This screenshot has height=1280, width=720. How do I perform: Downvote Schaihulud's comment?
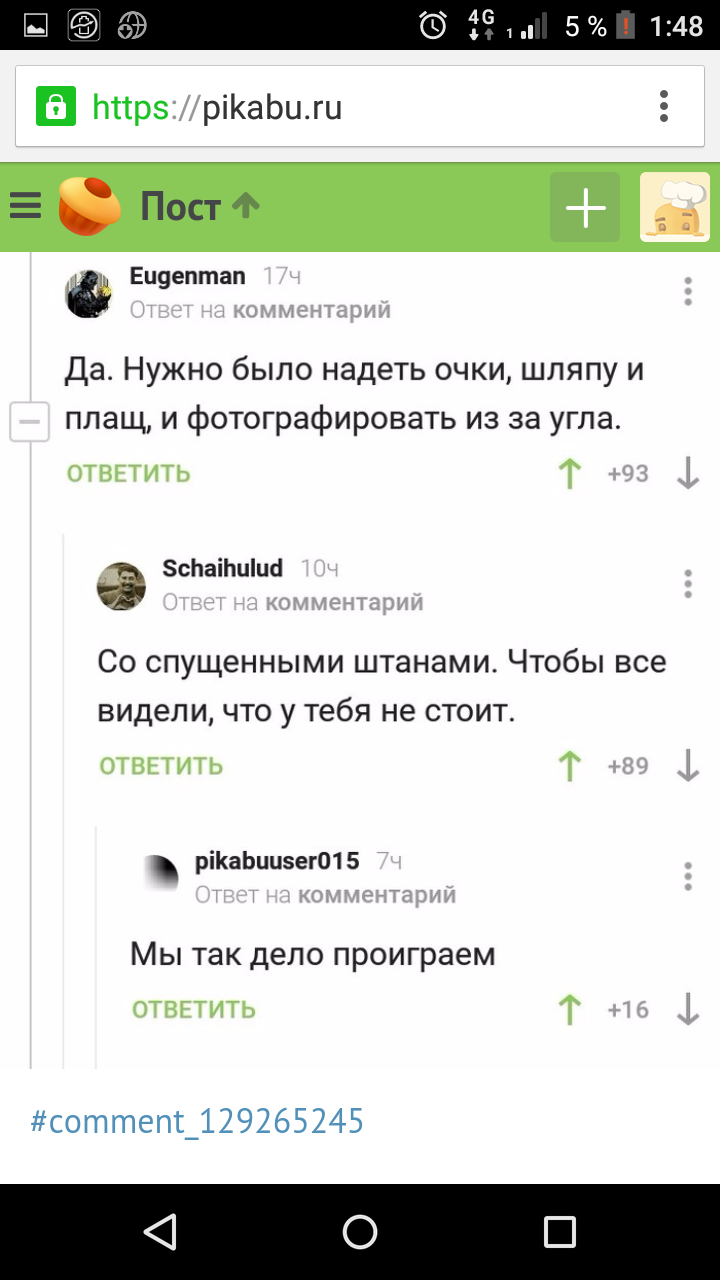click(x=688, y=766)
